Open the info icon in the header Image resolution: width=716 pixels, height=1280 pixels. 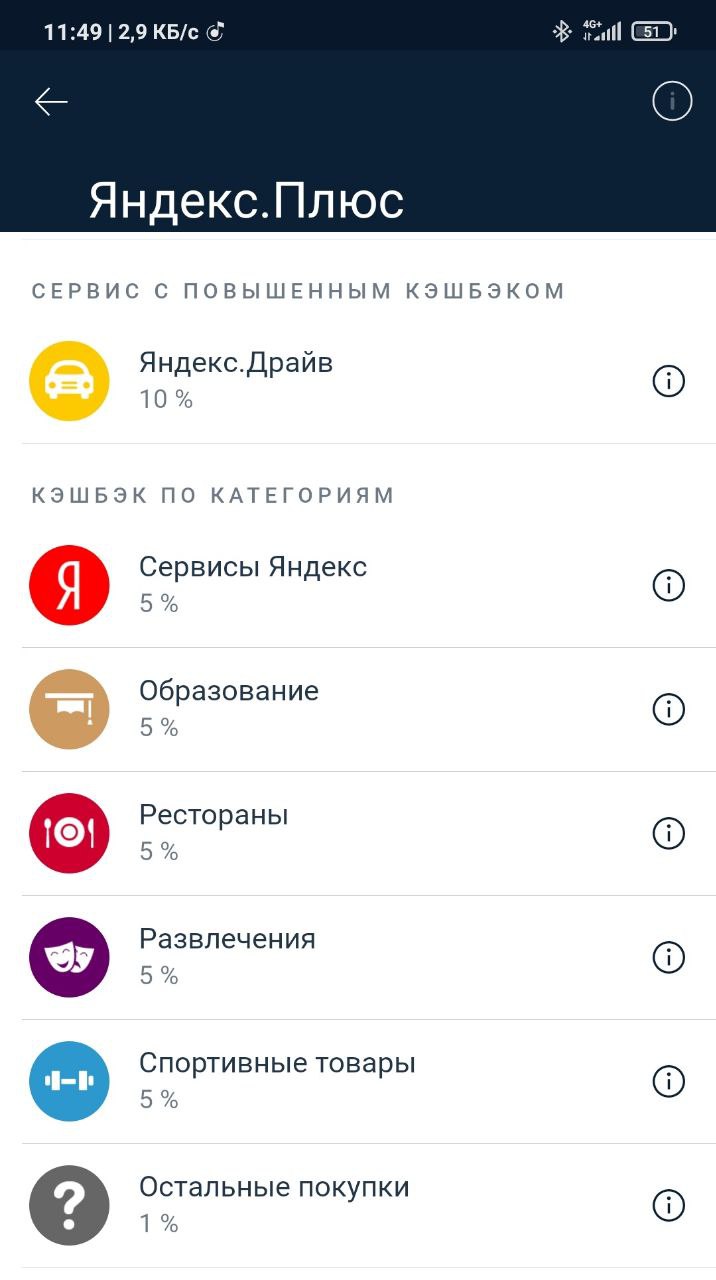pos(672,101)
